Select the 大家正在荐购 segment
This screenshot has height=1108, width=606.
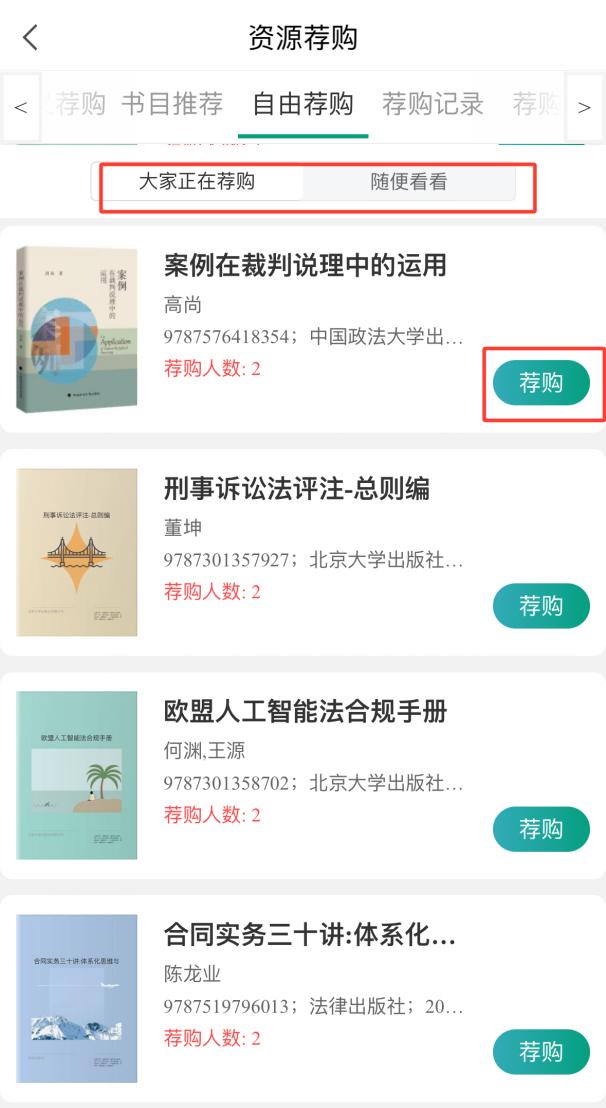click(x=197, y=182)
